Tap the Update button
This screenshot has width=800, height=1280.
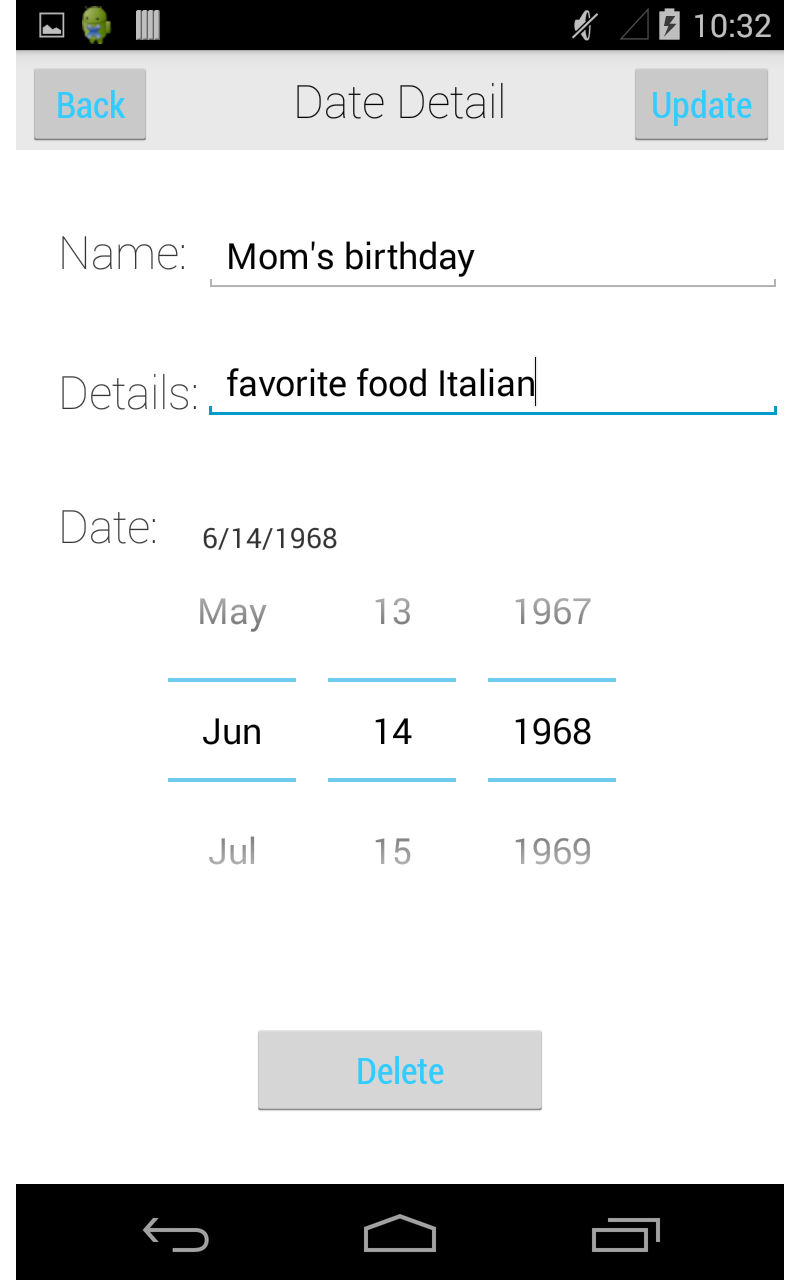(701, 104)
